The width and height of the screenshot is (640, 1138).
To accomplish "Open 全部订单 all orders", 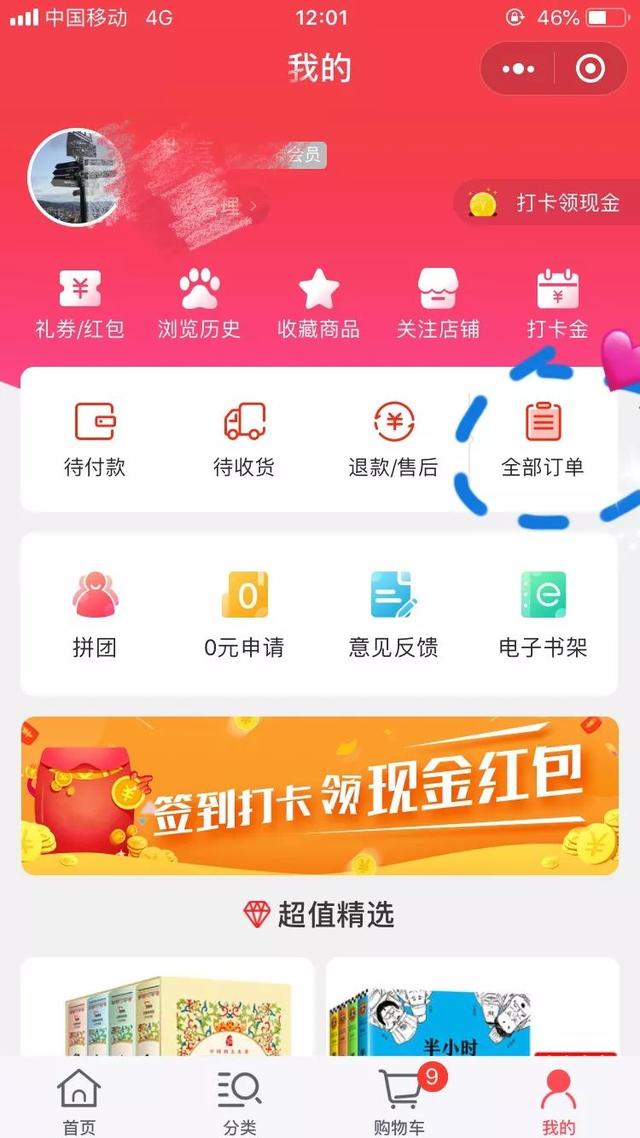I will (x=543, y=439).
